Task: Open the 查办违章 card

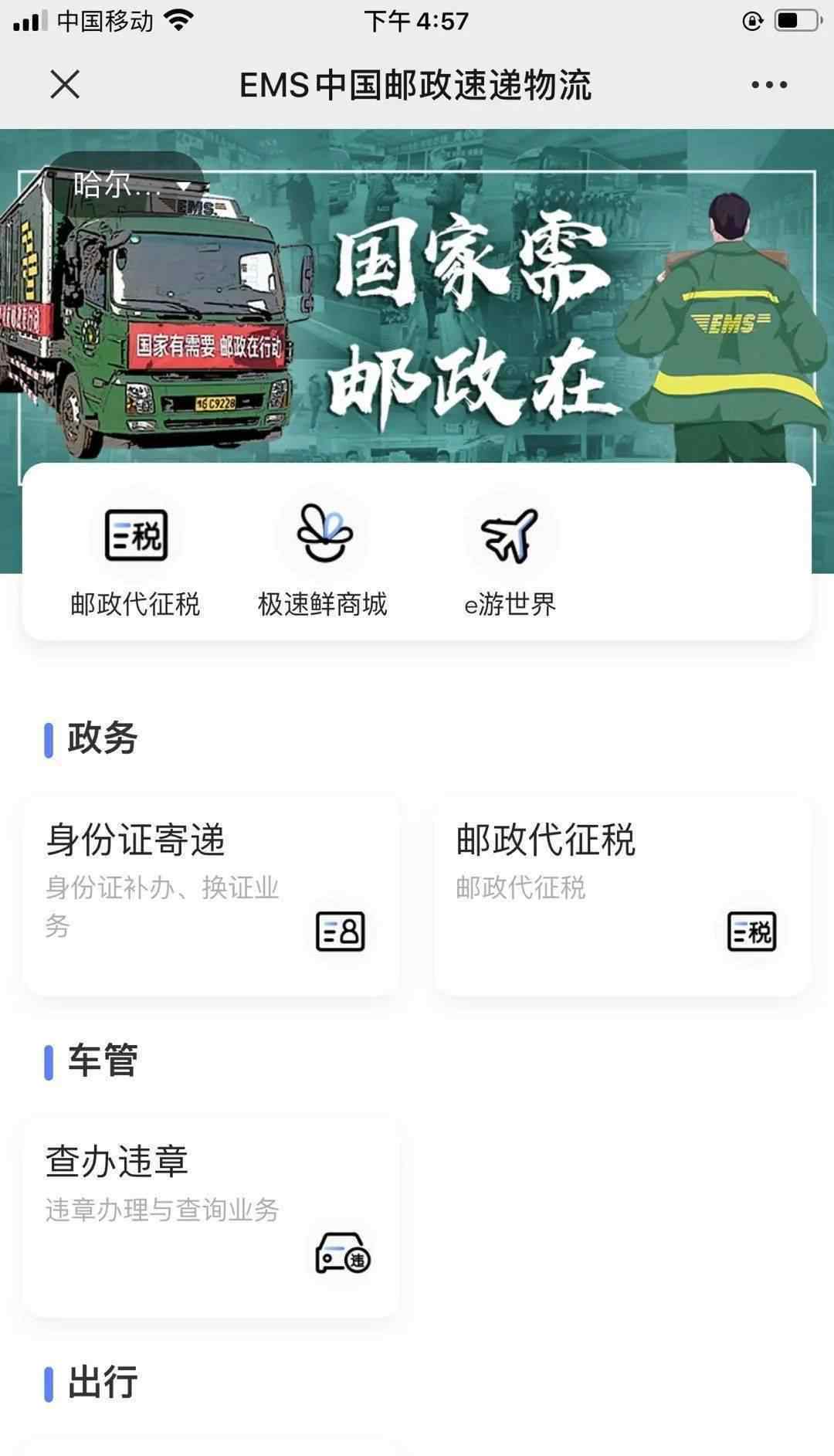Action: pos(211,1217)
